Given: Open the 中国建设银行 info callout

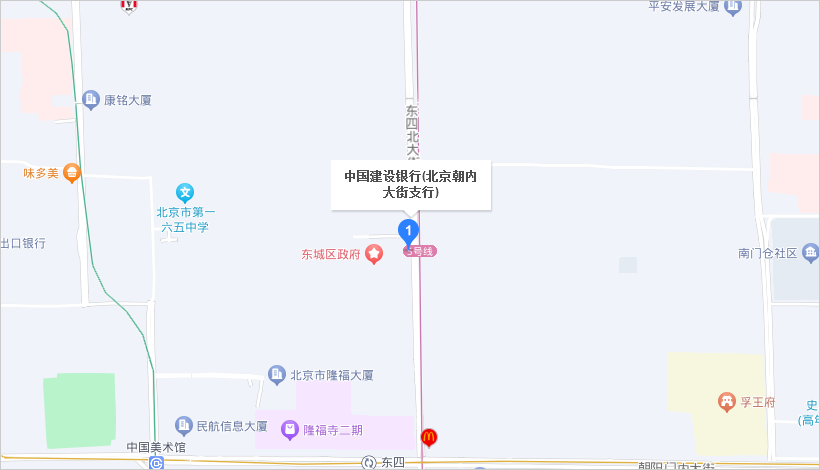Looking at the screenshot, I should pos(410,184).
